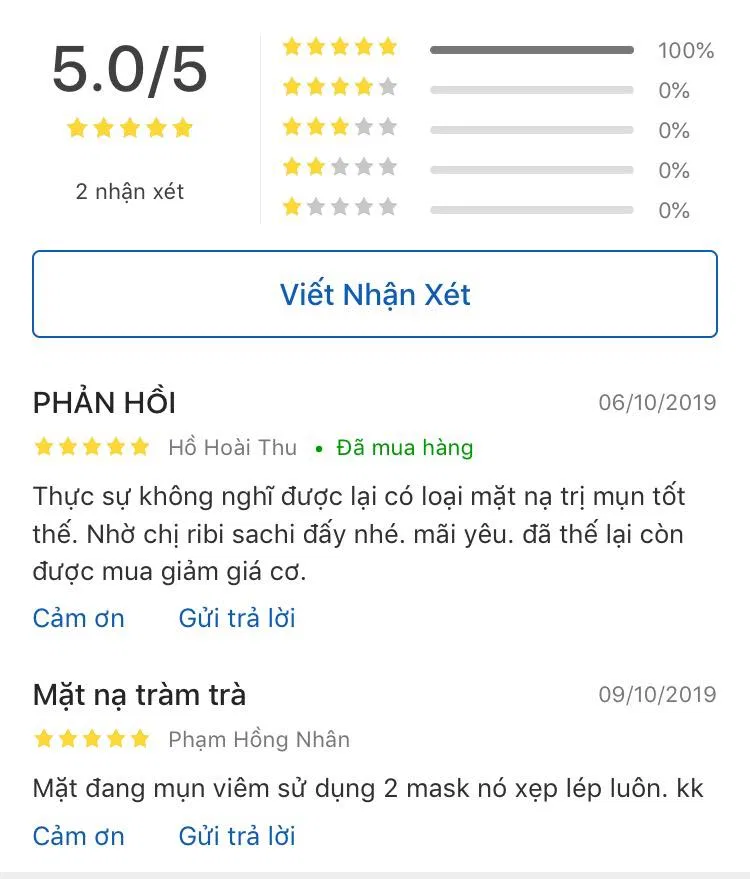Click the yellow stars under the 5.0/5 score
This screenshot has height=879, width=750.
point(128,127)
